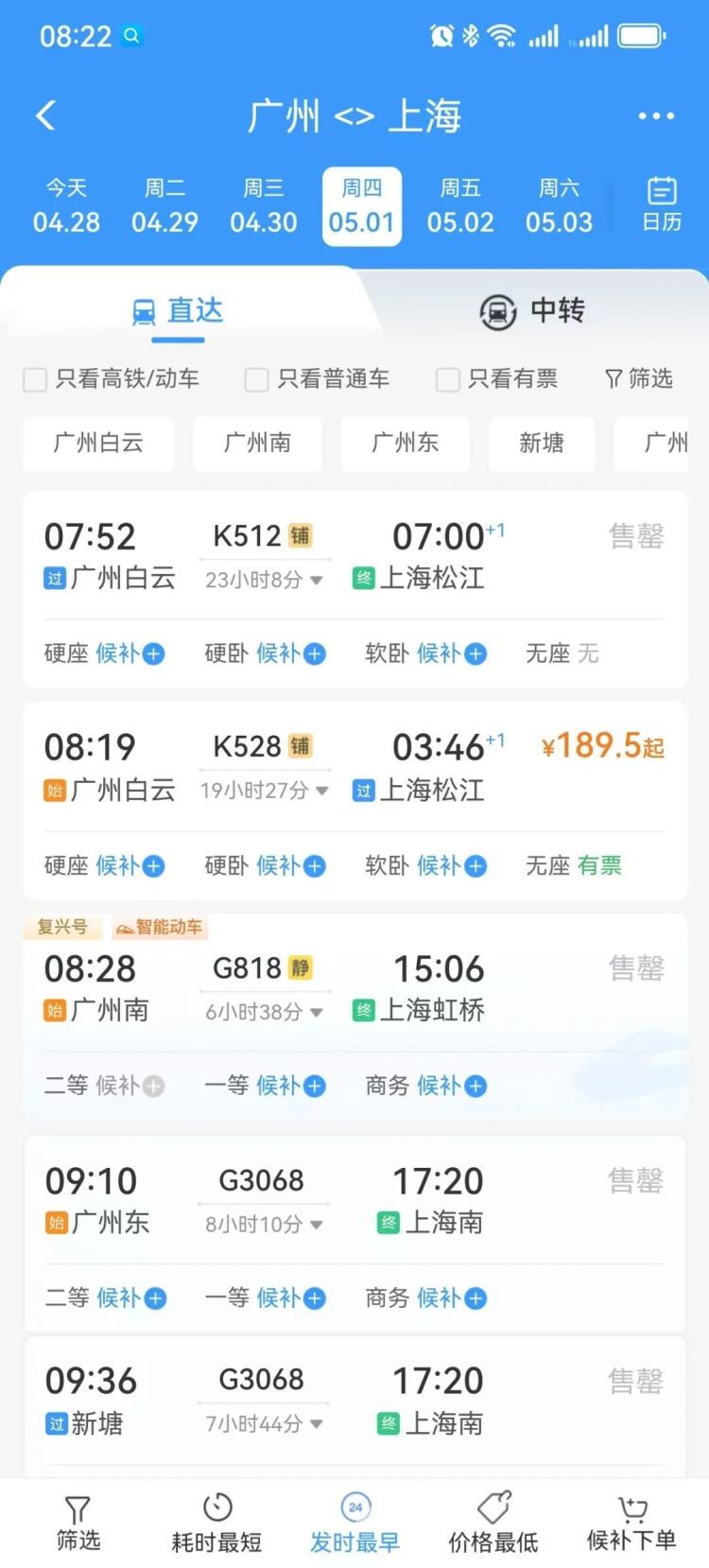The image size is (709, 1568).
Task: Open the more options ... menu
Action: [656, 113]
